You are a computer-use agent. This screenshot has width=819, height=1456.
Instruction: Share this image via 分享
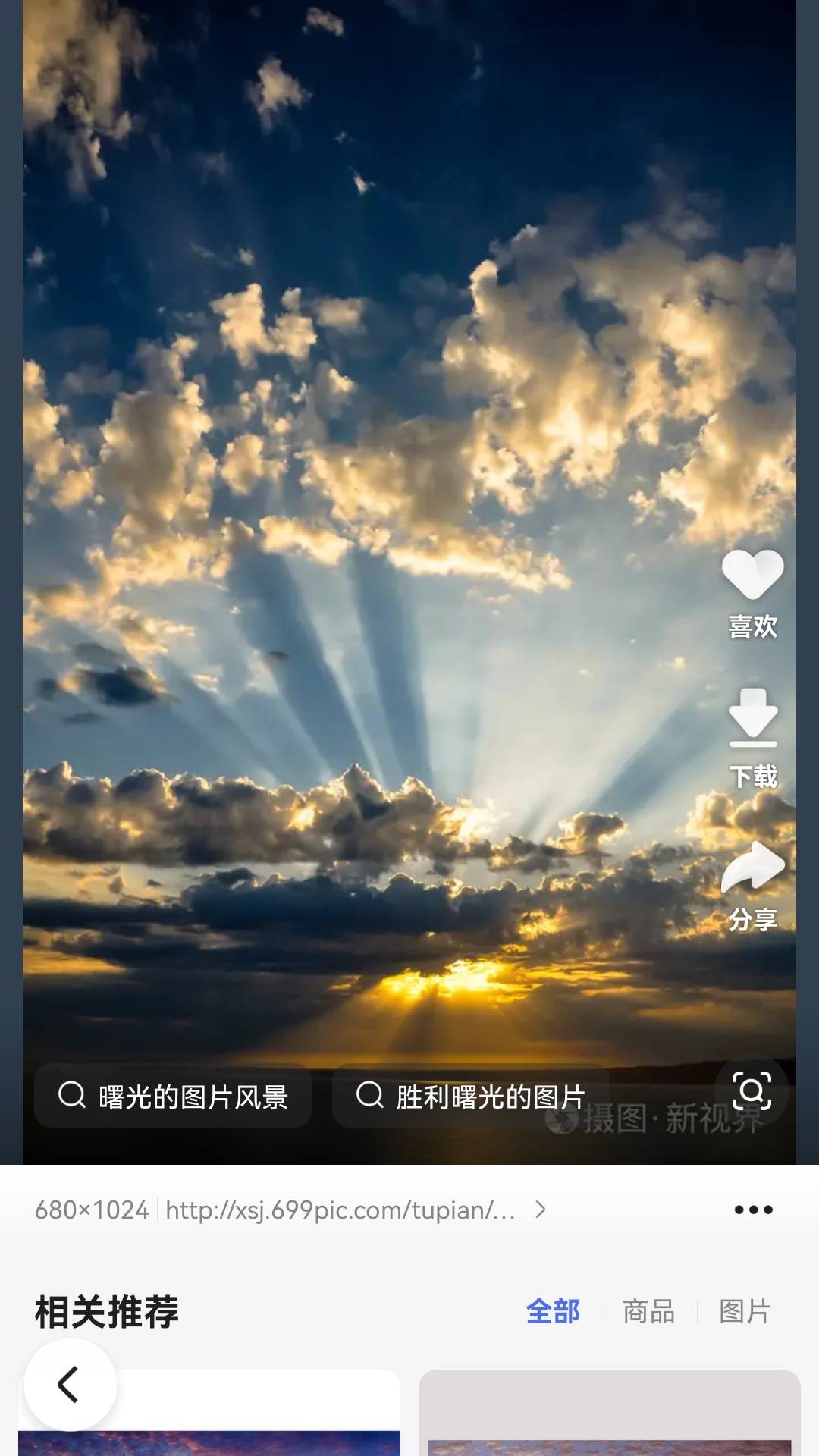752,868
